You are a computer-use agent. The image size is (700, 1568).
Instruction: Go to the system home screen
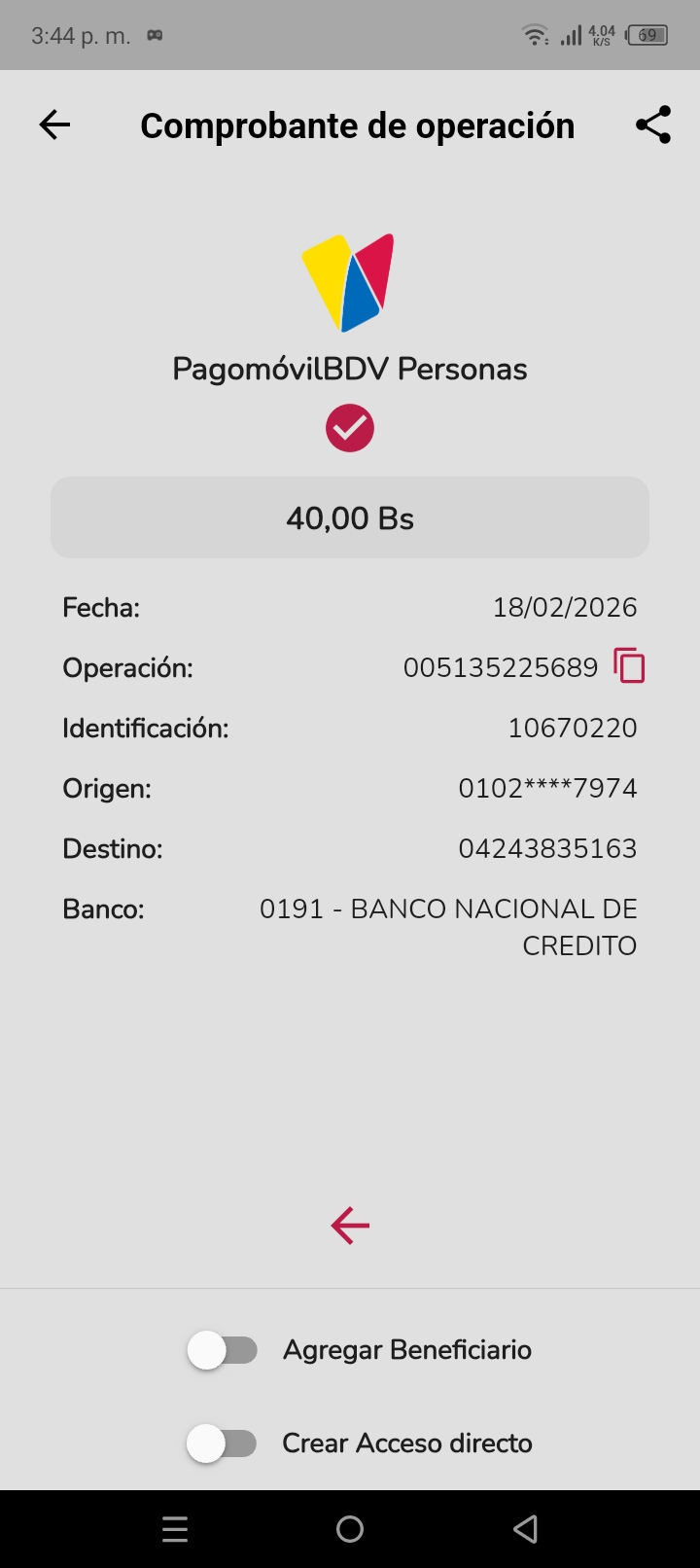pyautogui.click(x=350, y=1529)
